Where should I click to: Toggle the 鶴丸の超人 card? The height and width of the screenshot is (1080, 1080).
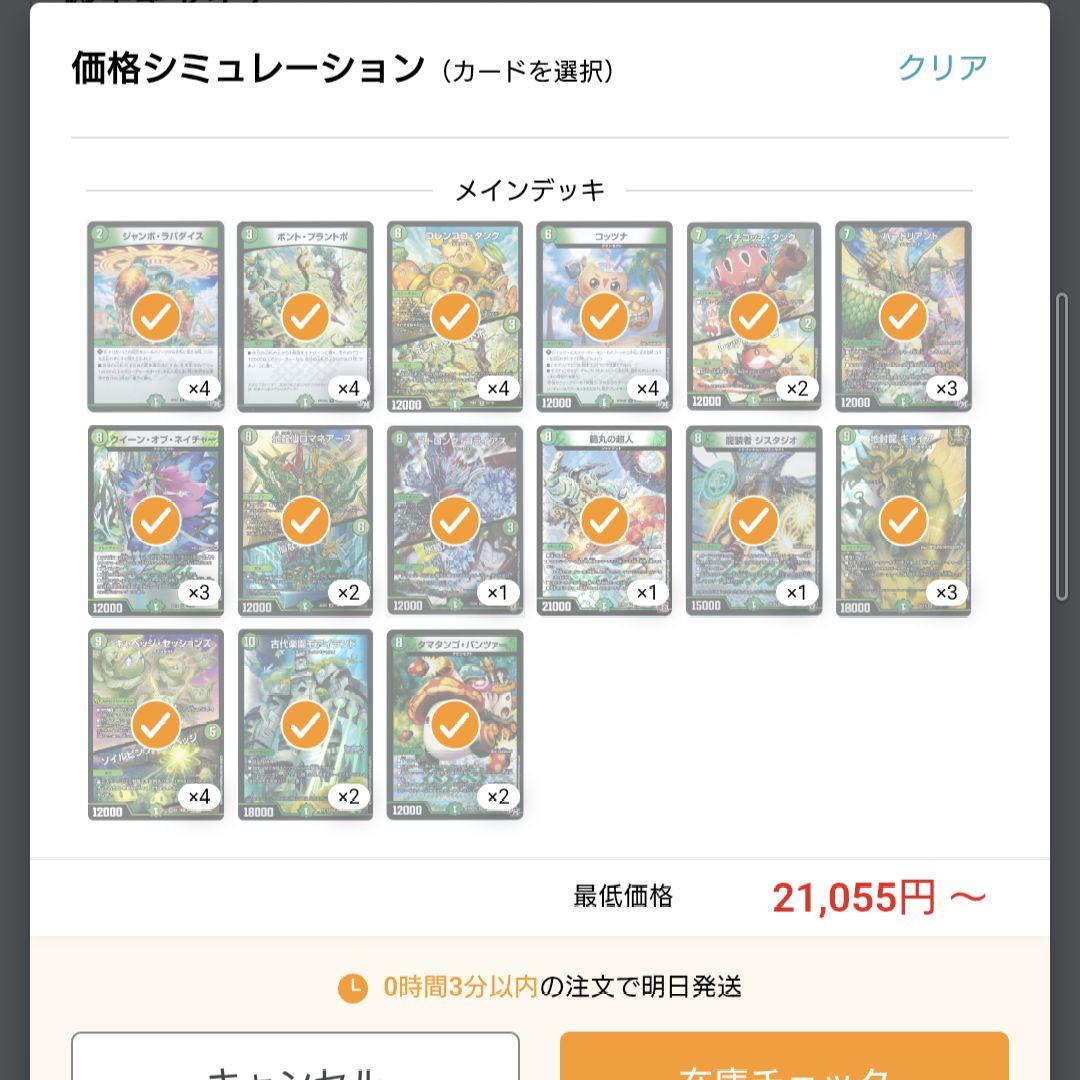pos(604,520)
